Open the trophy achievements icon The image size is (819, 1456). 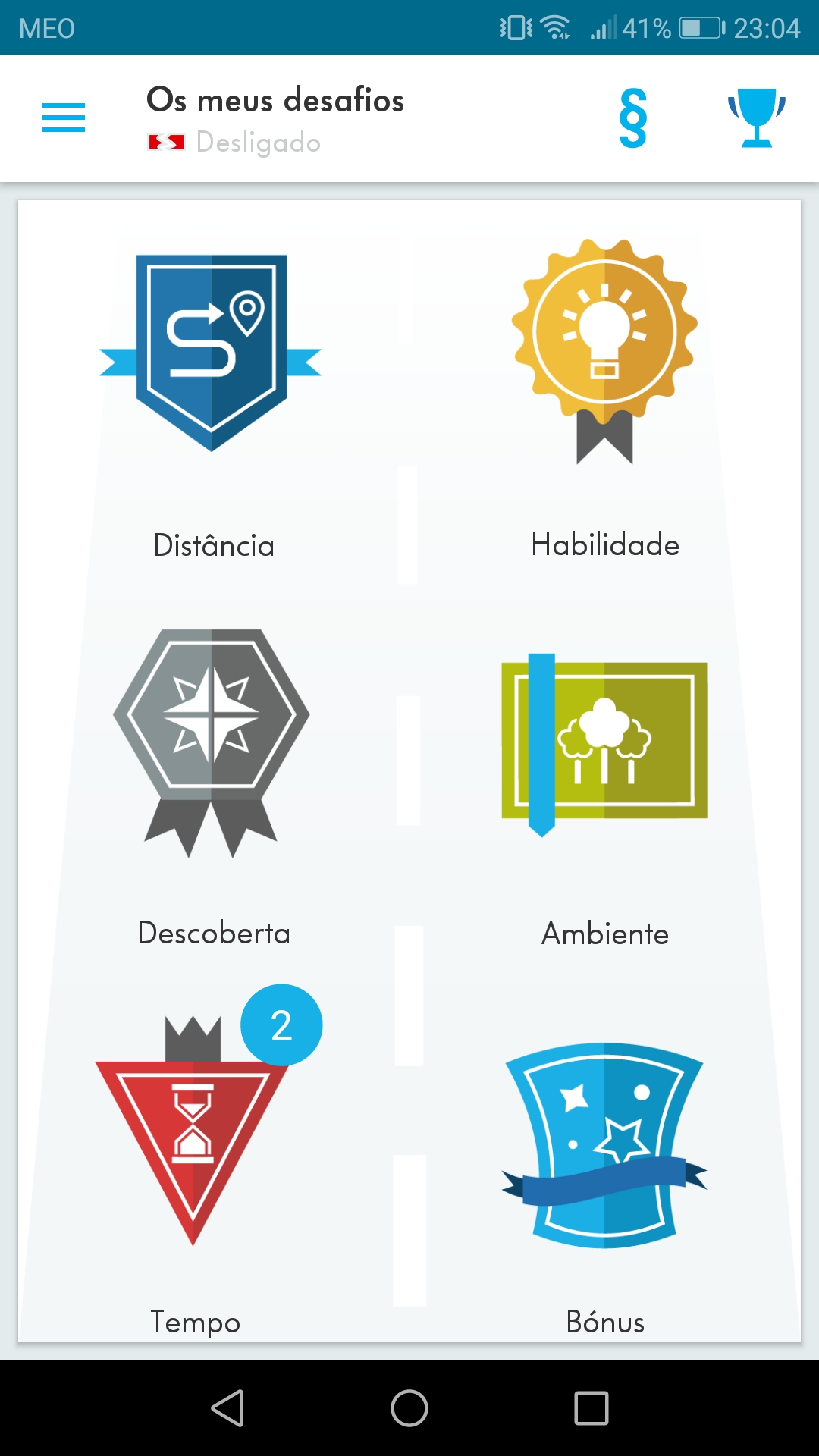click(756, 118)
